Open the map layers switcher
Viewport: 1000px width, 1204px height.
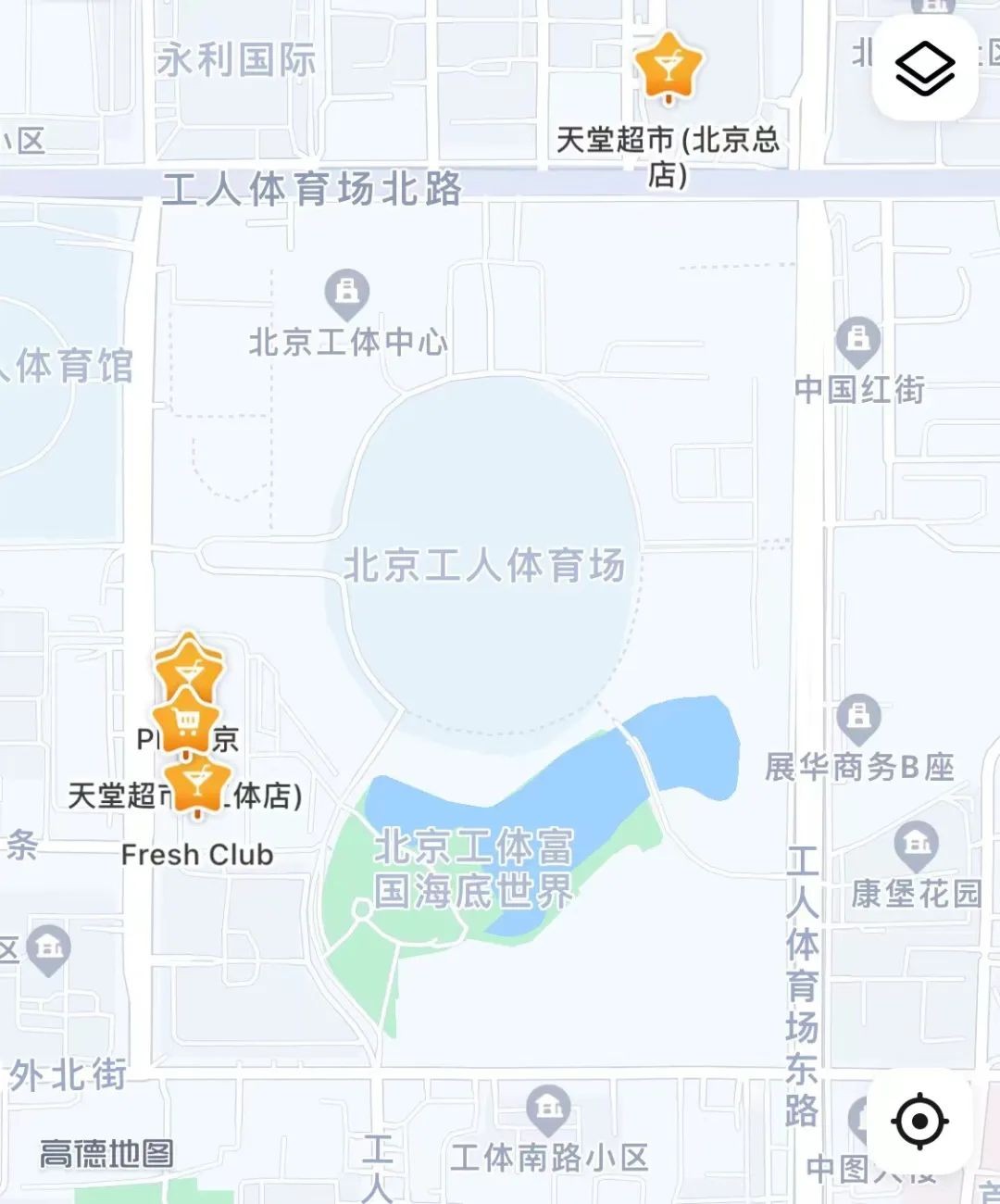(x=924, y=68)
